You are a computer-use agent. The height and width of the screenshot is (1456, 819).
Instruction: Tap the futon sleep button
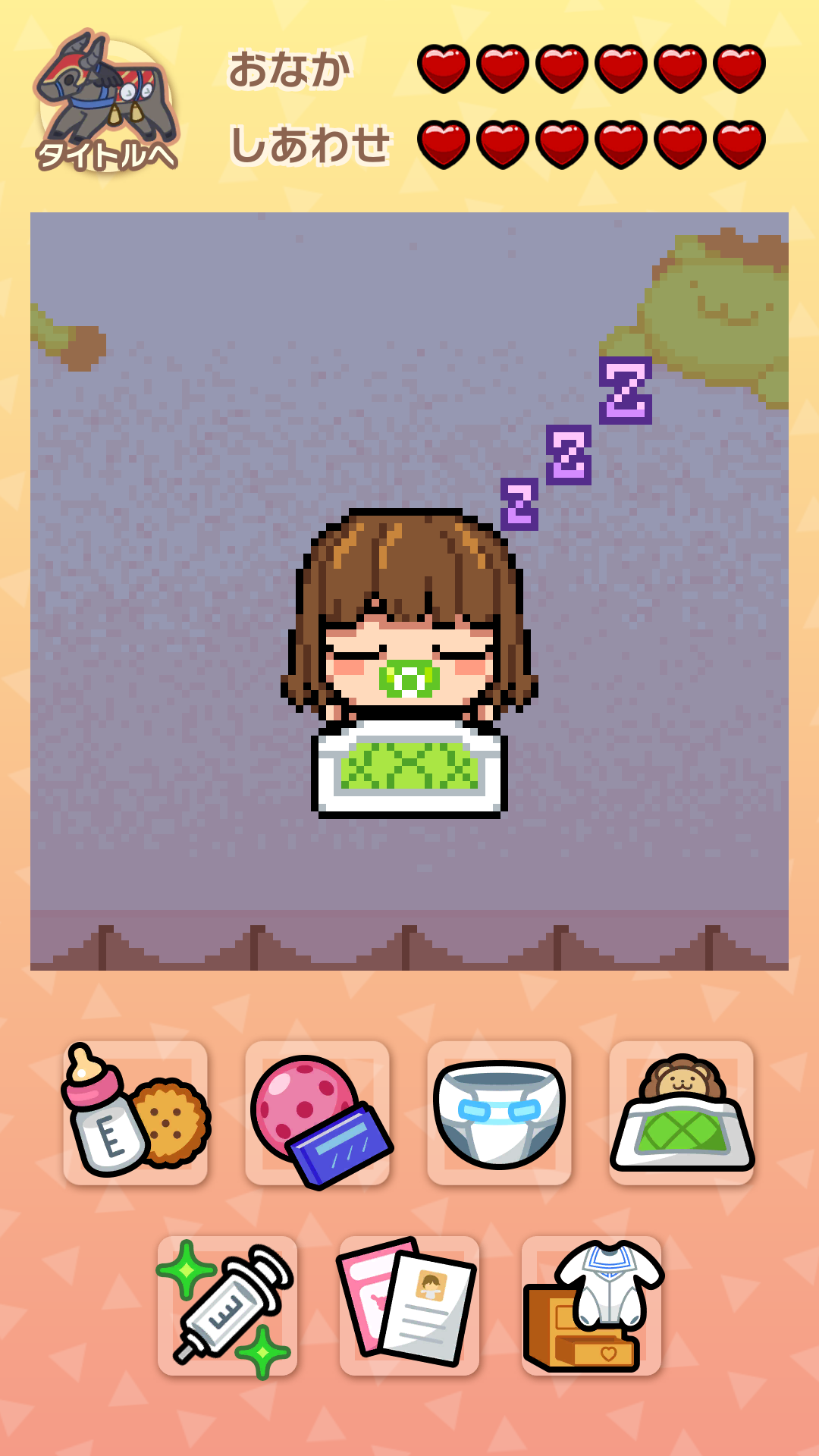click(x=681, y=1112)
